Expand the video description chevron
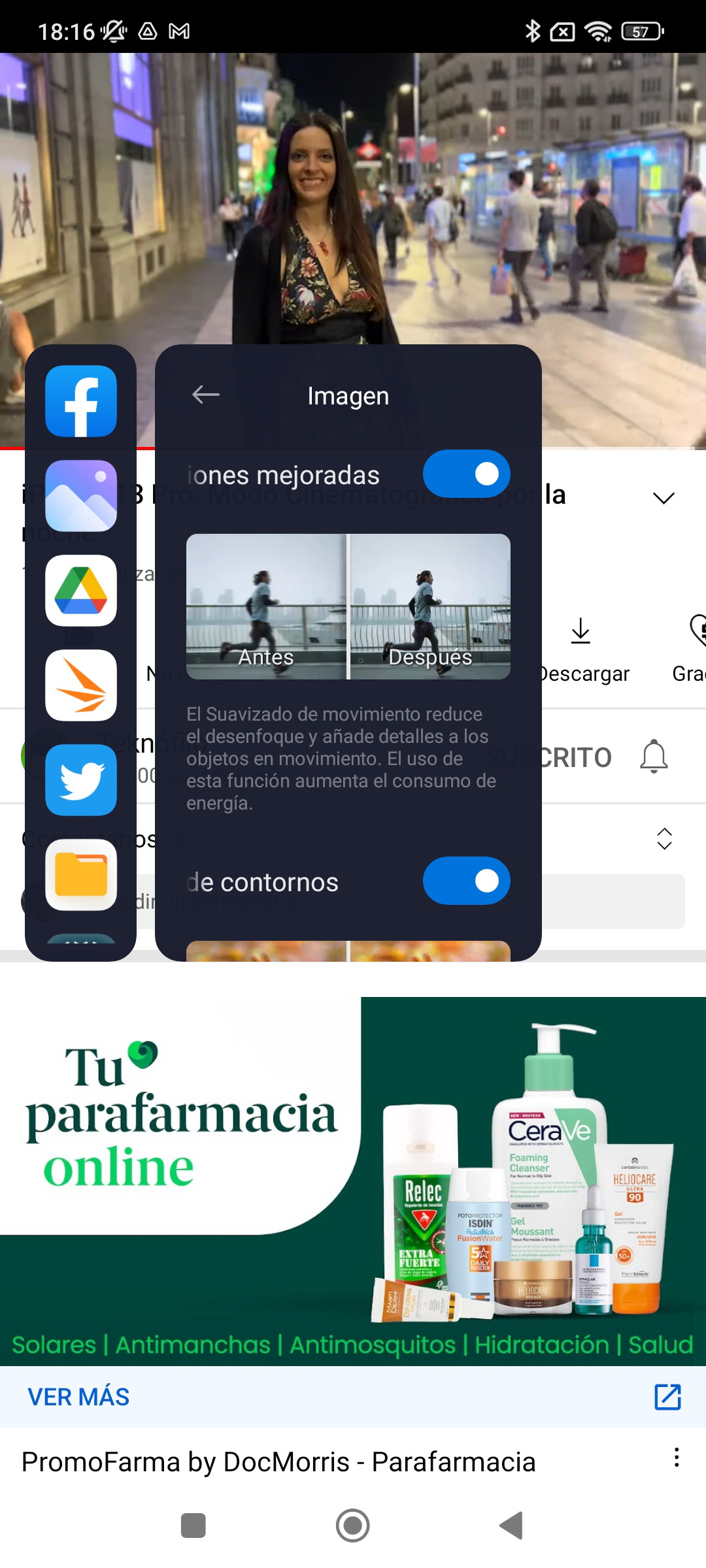The image size is (706, 1568). pos(664,498)
